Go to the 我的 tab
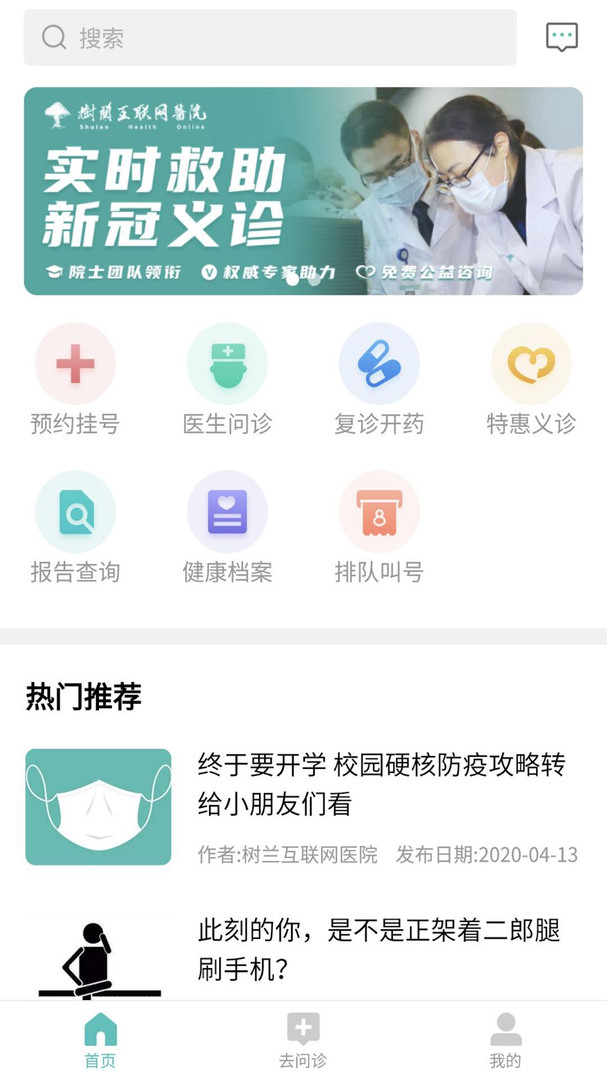 tap(506, 1040)
